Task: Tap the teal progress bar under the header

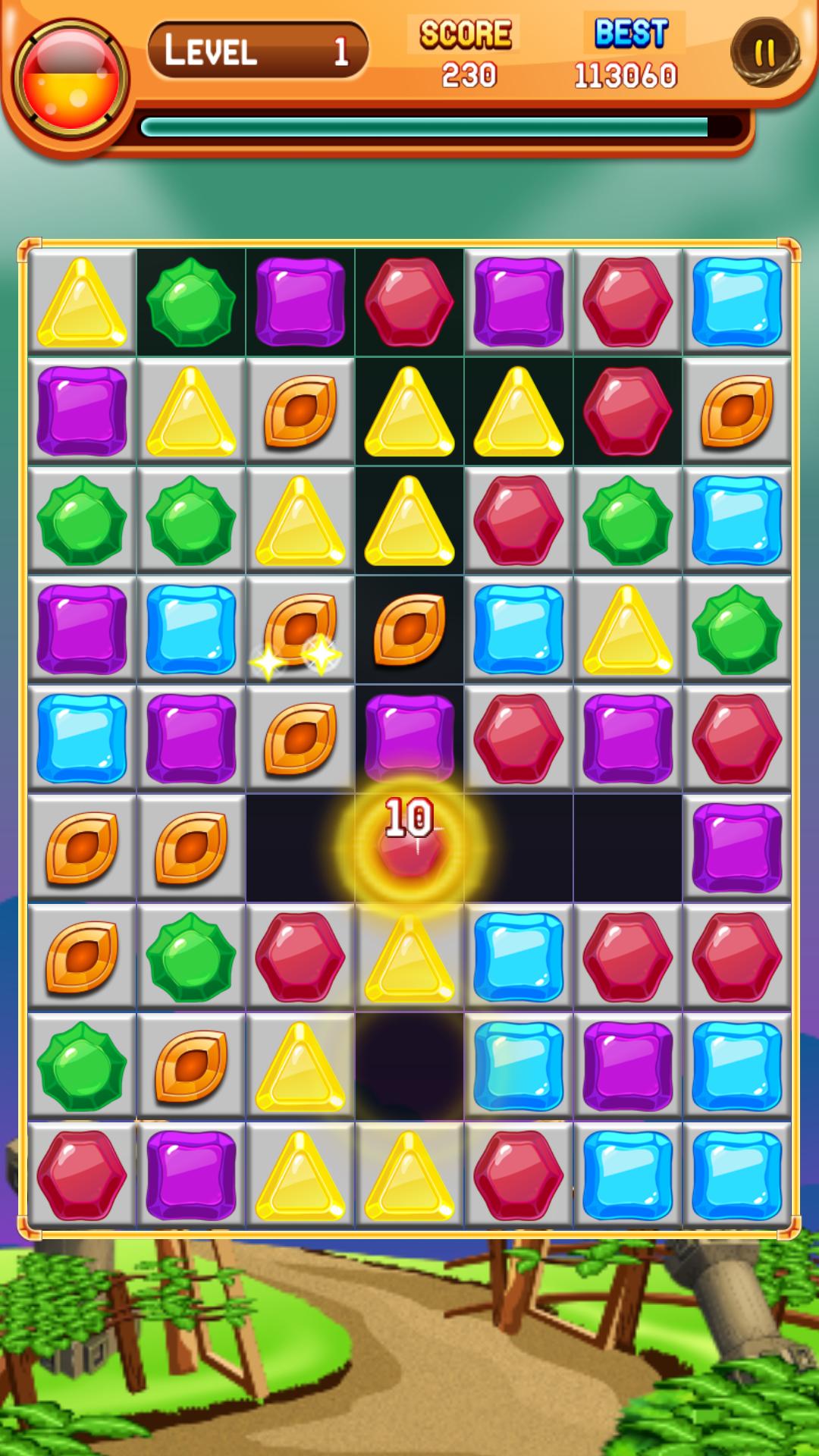Action: [425, 127]
